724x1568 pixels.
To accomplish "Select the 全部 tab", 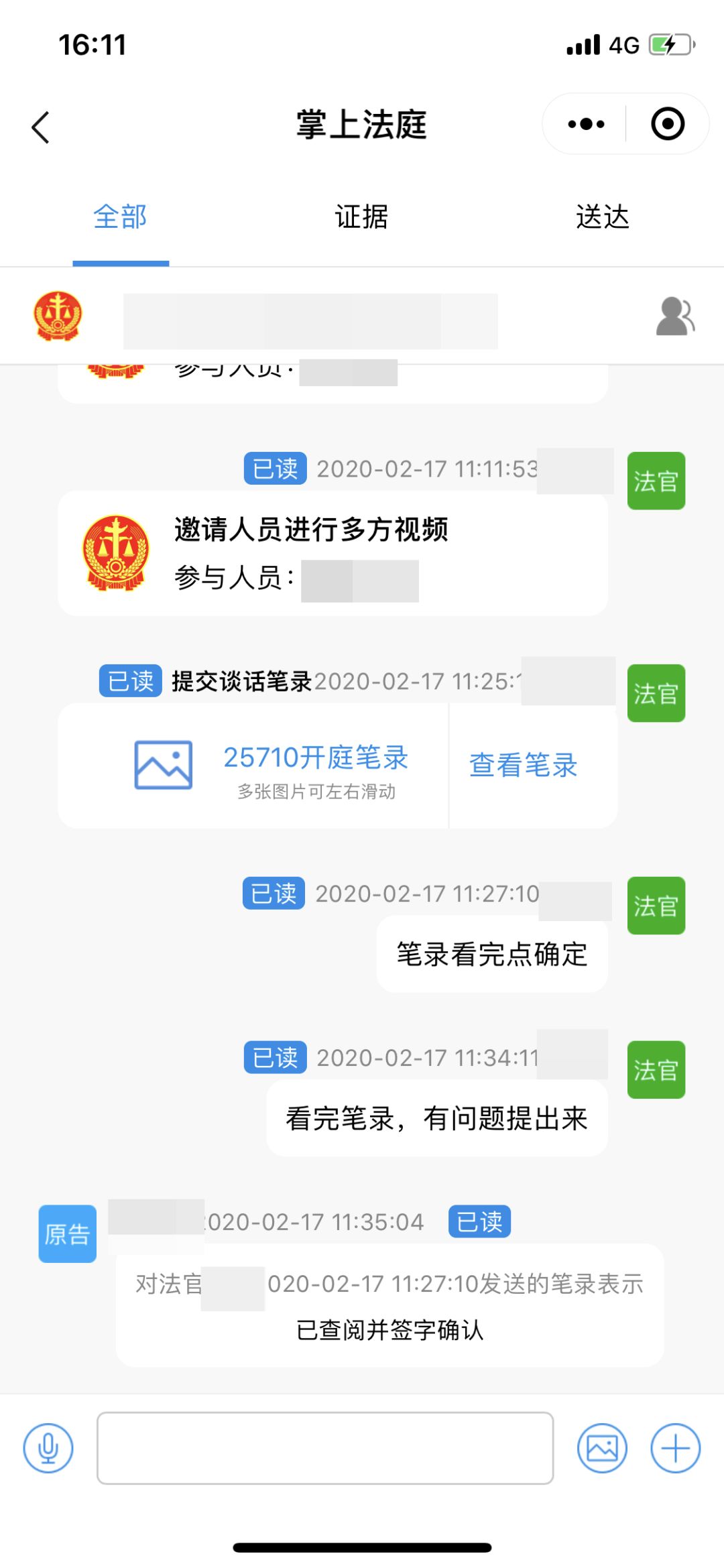I will click(121, 217).
